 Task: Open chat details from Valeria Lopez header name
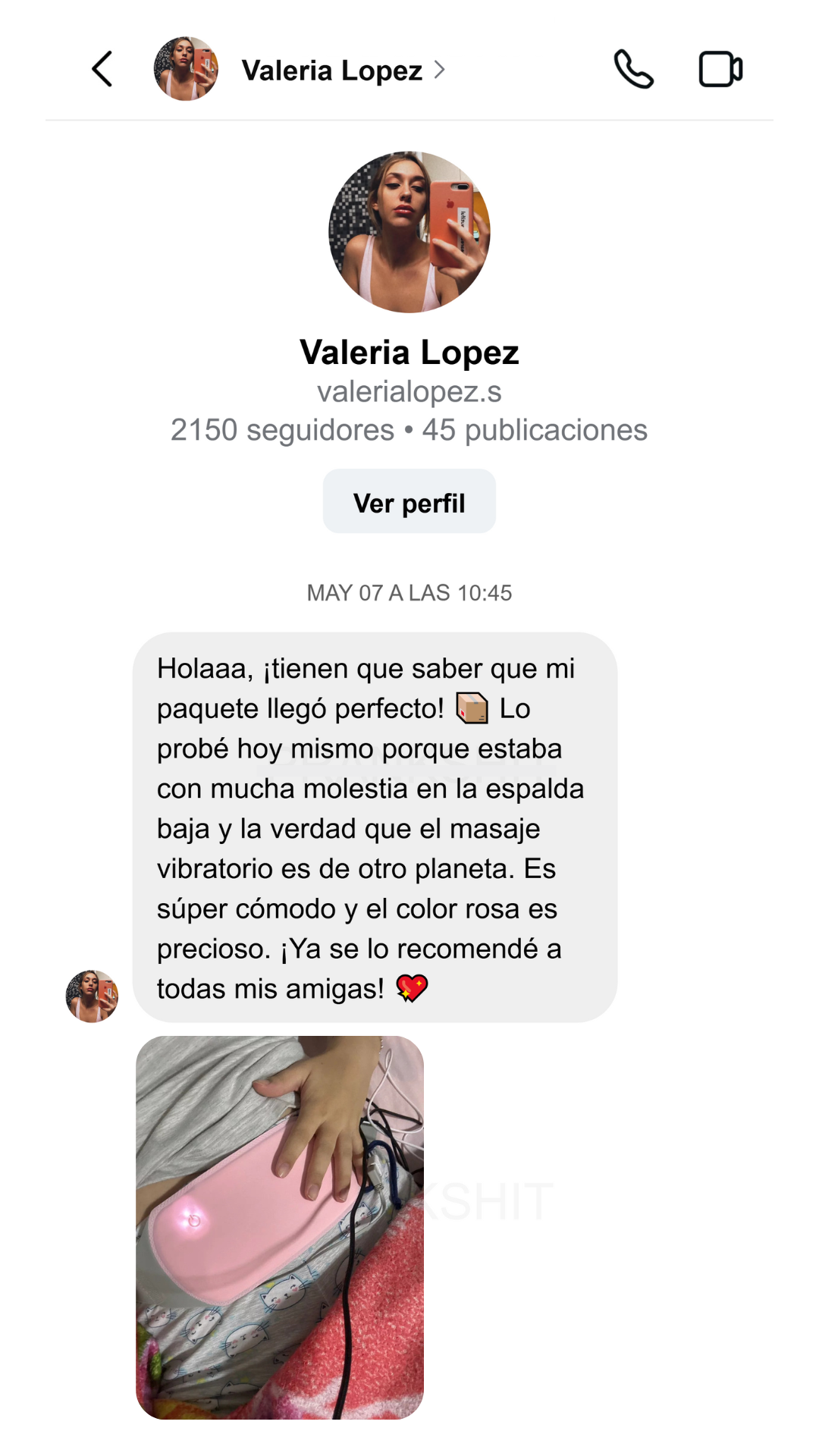[332, 71]
